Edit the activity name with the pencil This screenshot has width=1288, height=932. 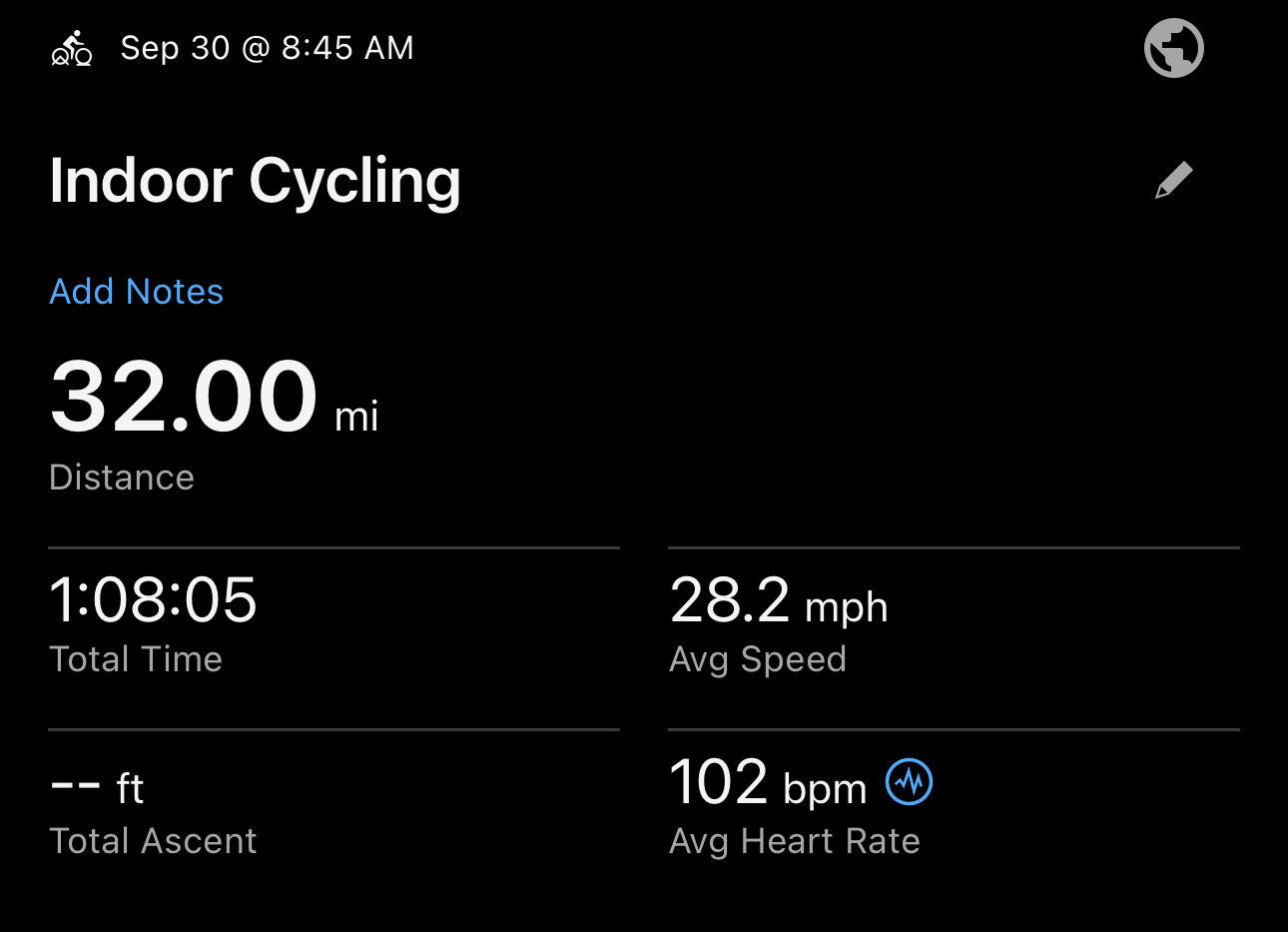[x=1173, y=181]
